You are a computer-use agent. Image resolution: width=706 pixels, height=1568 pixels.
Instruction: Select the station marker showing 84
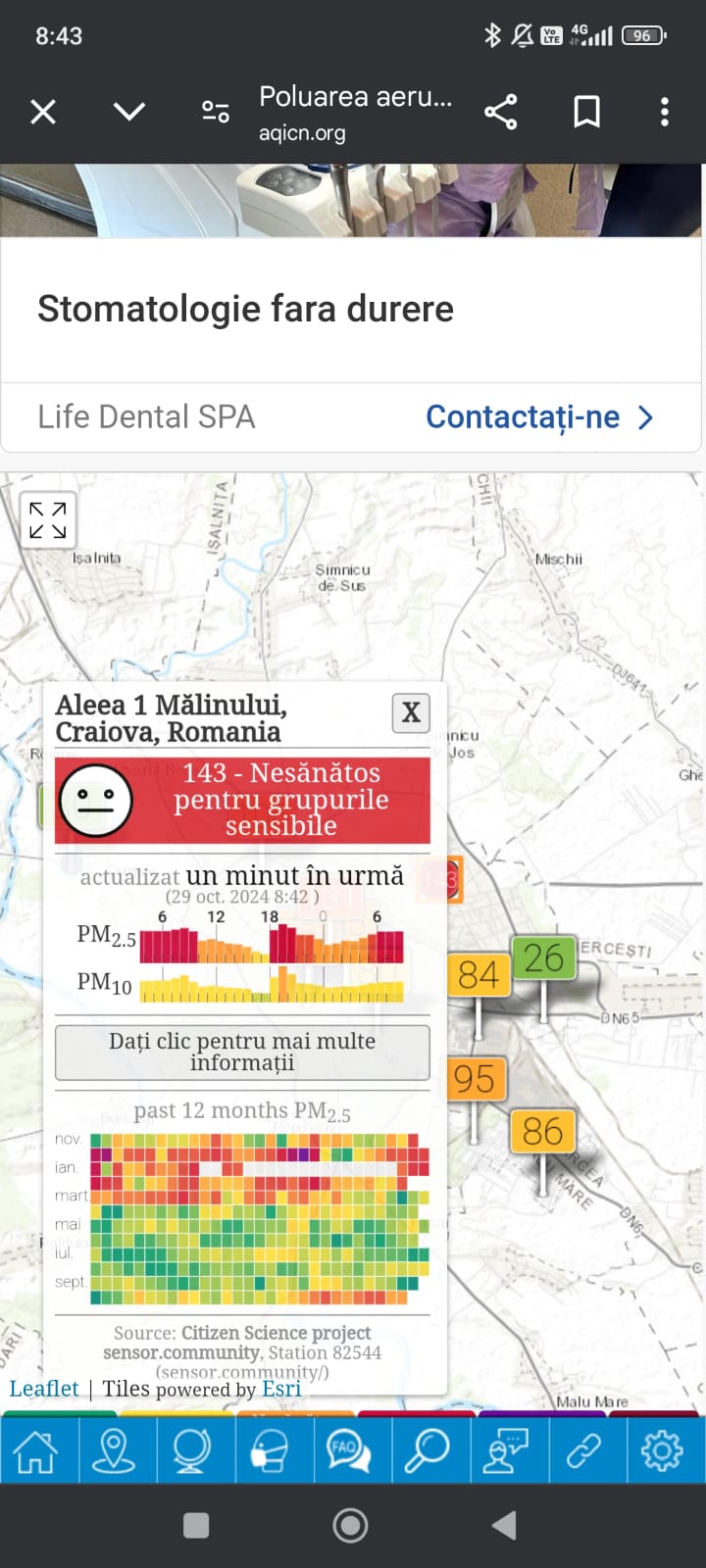point(479,975)
